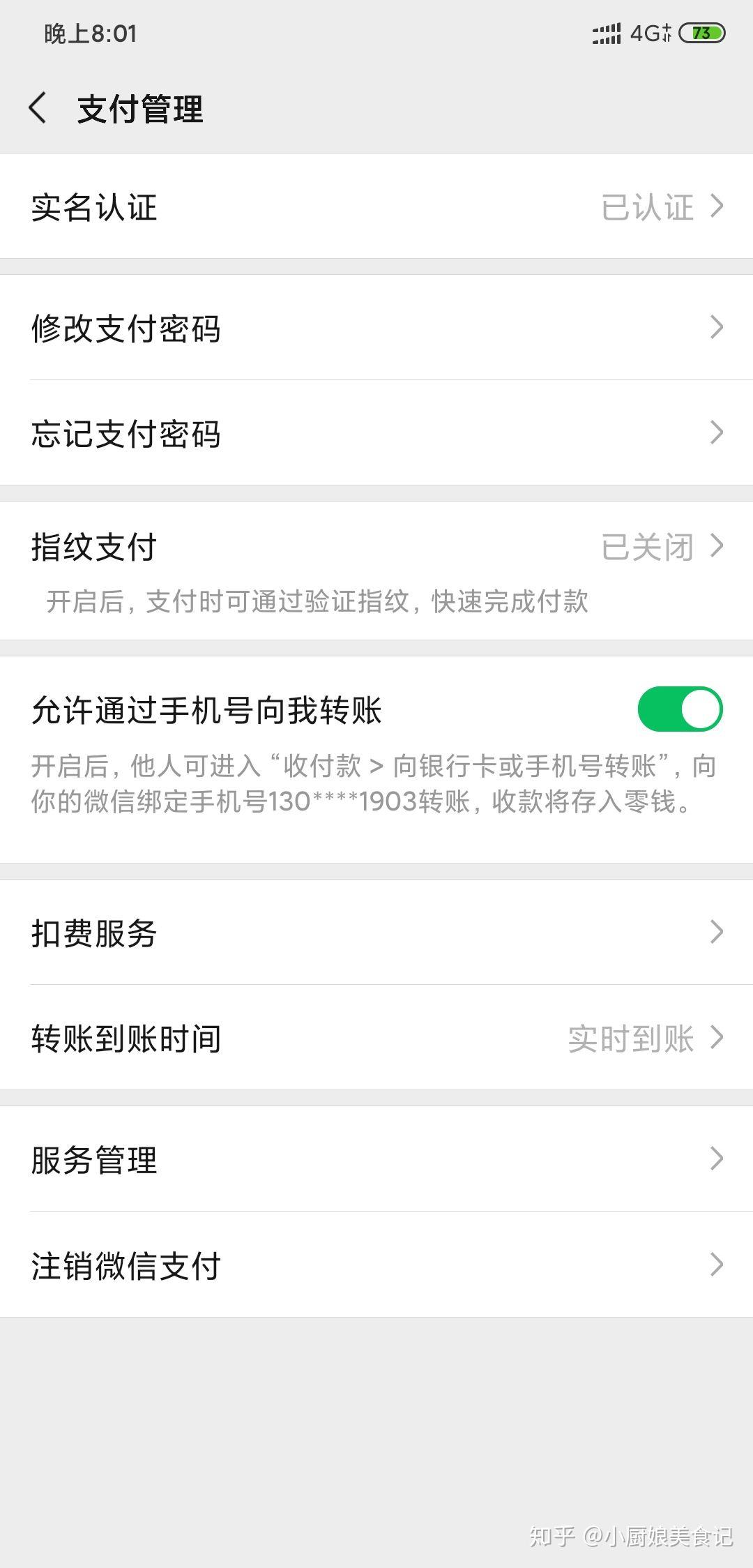Go back from 支付管理 page
The height and width of the screenshot is (1568, 753).
click(x=38, y=109)
